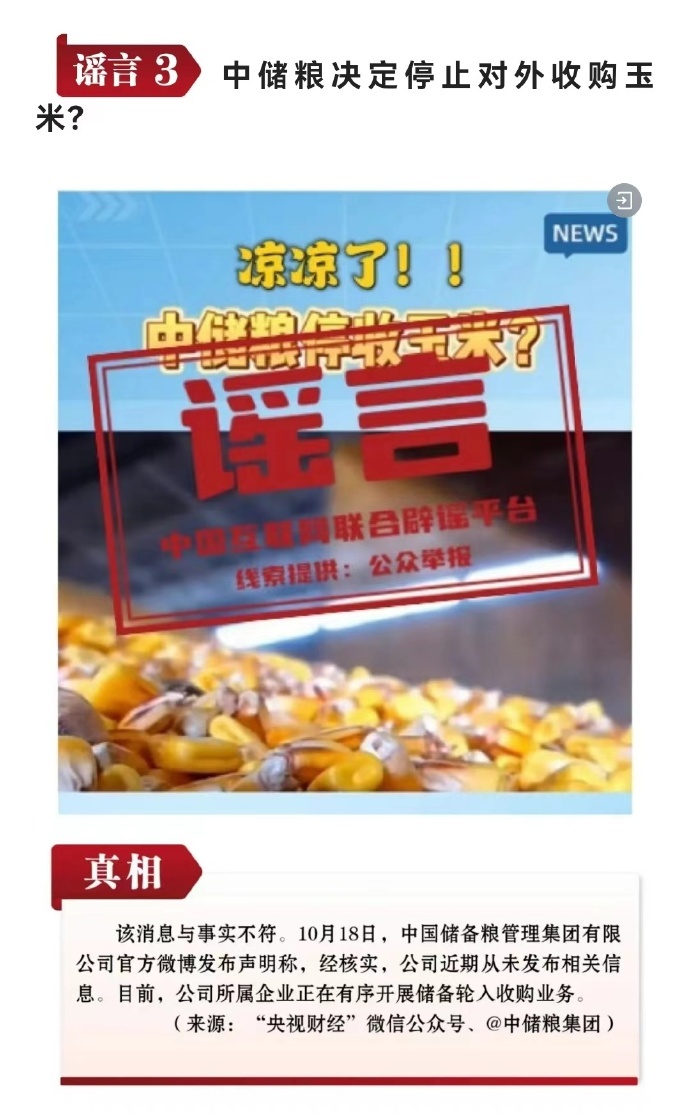Tap the gray arrow icon on the image
The width and height of the screenshot is (690, 1116).
tap(624, 201)
